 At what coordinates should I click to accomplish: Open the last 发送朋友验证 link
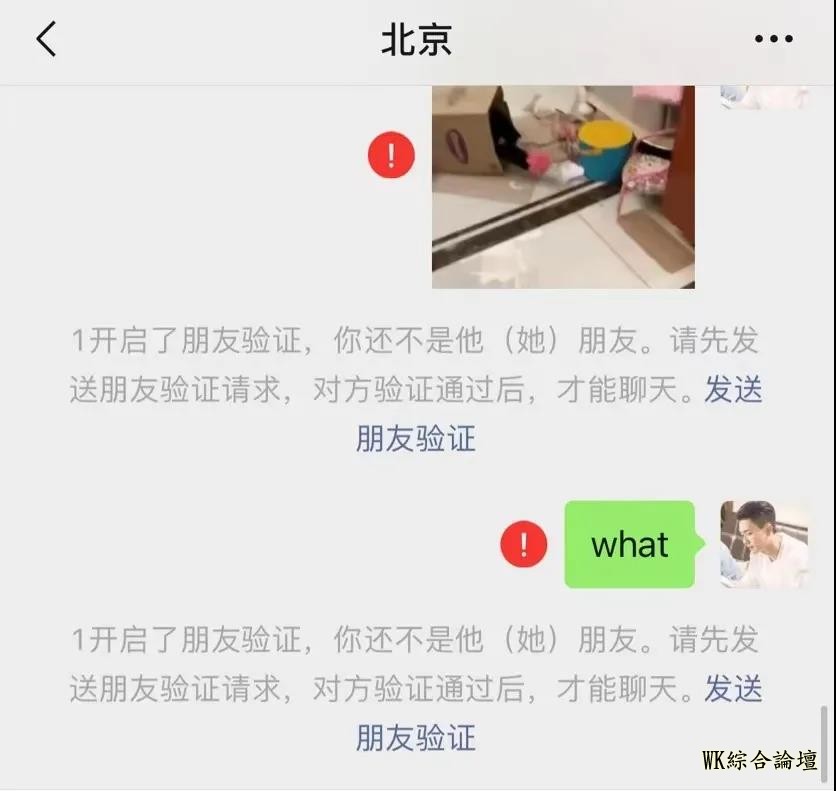point(416,738)
